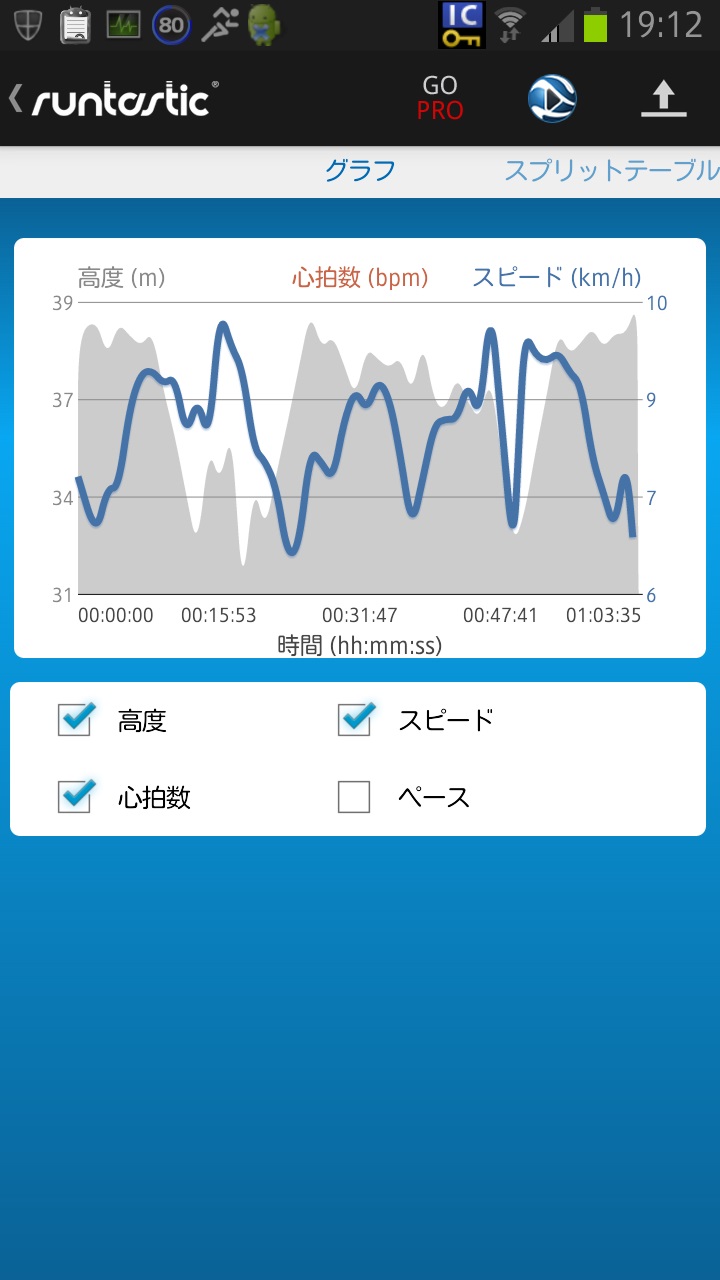Switch to the スプリットテーブル tab
The height and width of the screenshot is (1280, 720).
tap(611, 171)
